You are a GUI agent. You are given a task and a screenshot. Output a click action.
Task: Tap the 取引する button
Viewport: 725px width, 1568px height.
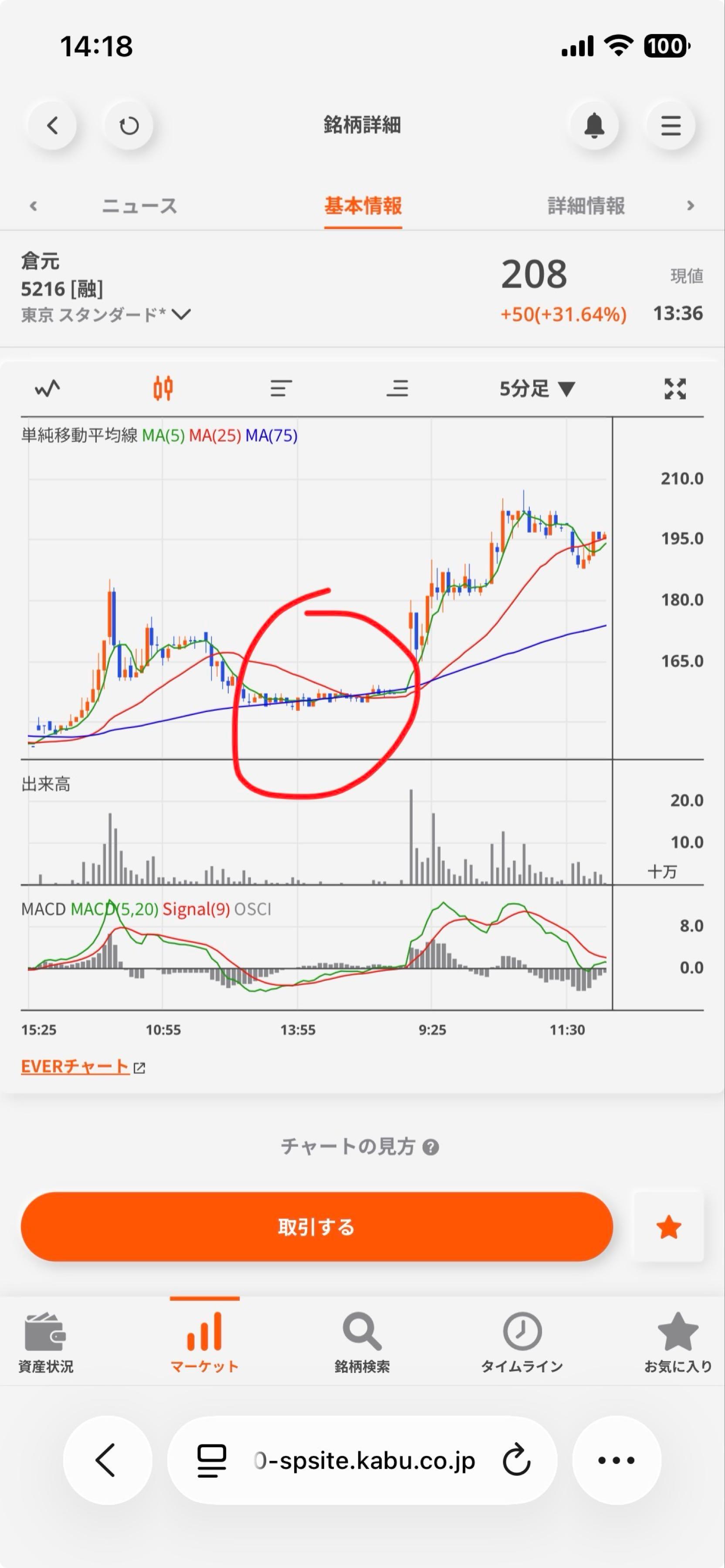317,1227
